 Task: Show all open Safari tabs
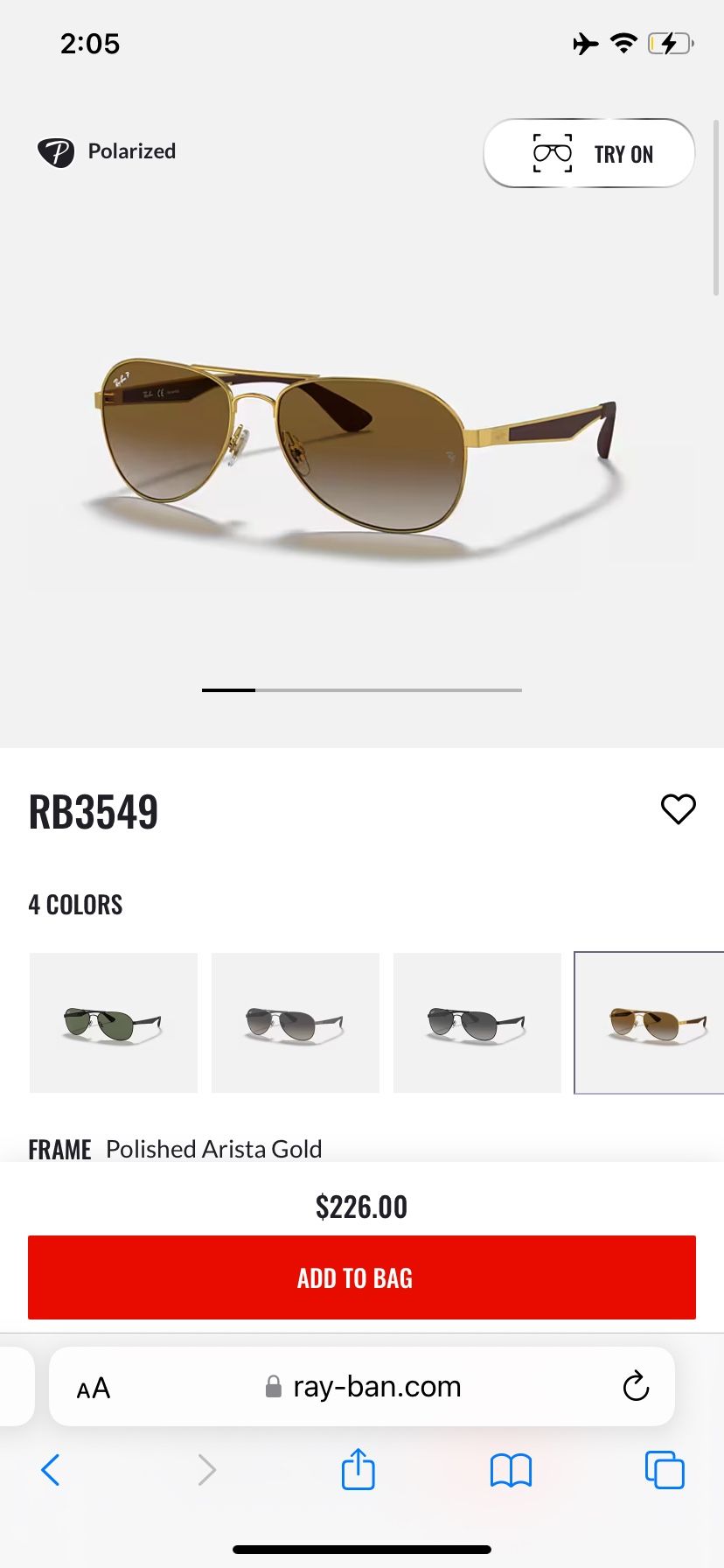665,1470
